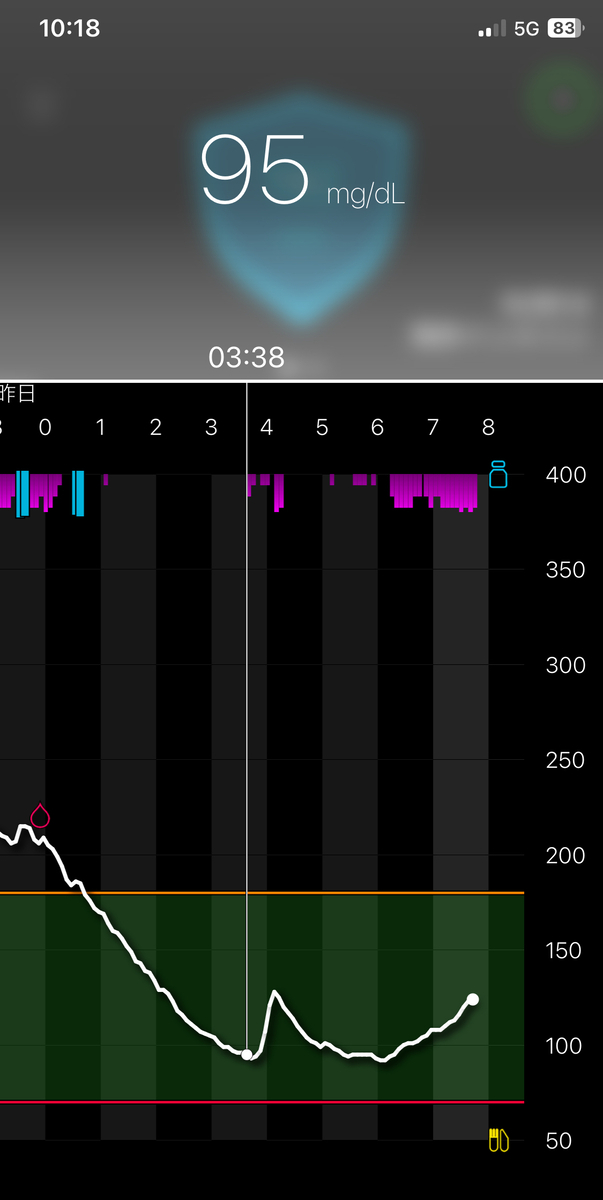Tap the blue insulin vial icon
Viewport: 603px width, 1200px height.
(x=498, y=474)
